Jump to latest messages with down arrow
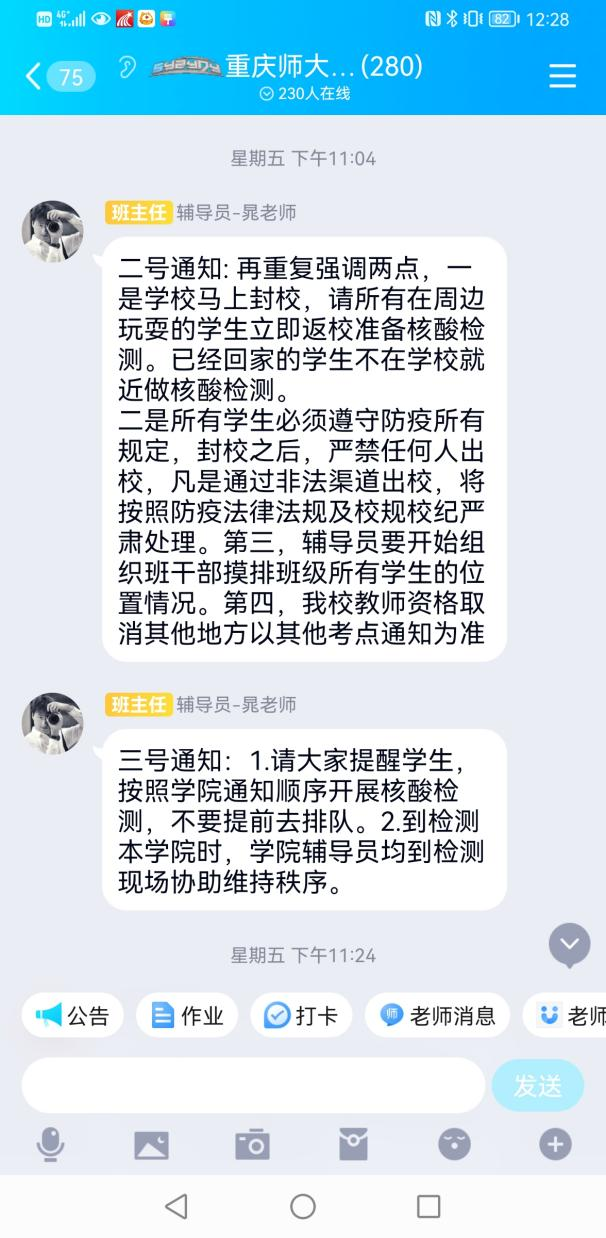 click(x=569, y=943)
